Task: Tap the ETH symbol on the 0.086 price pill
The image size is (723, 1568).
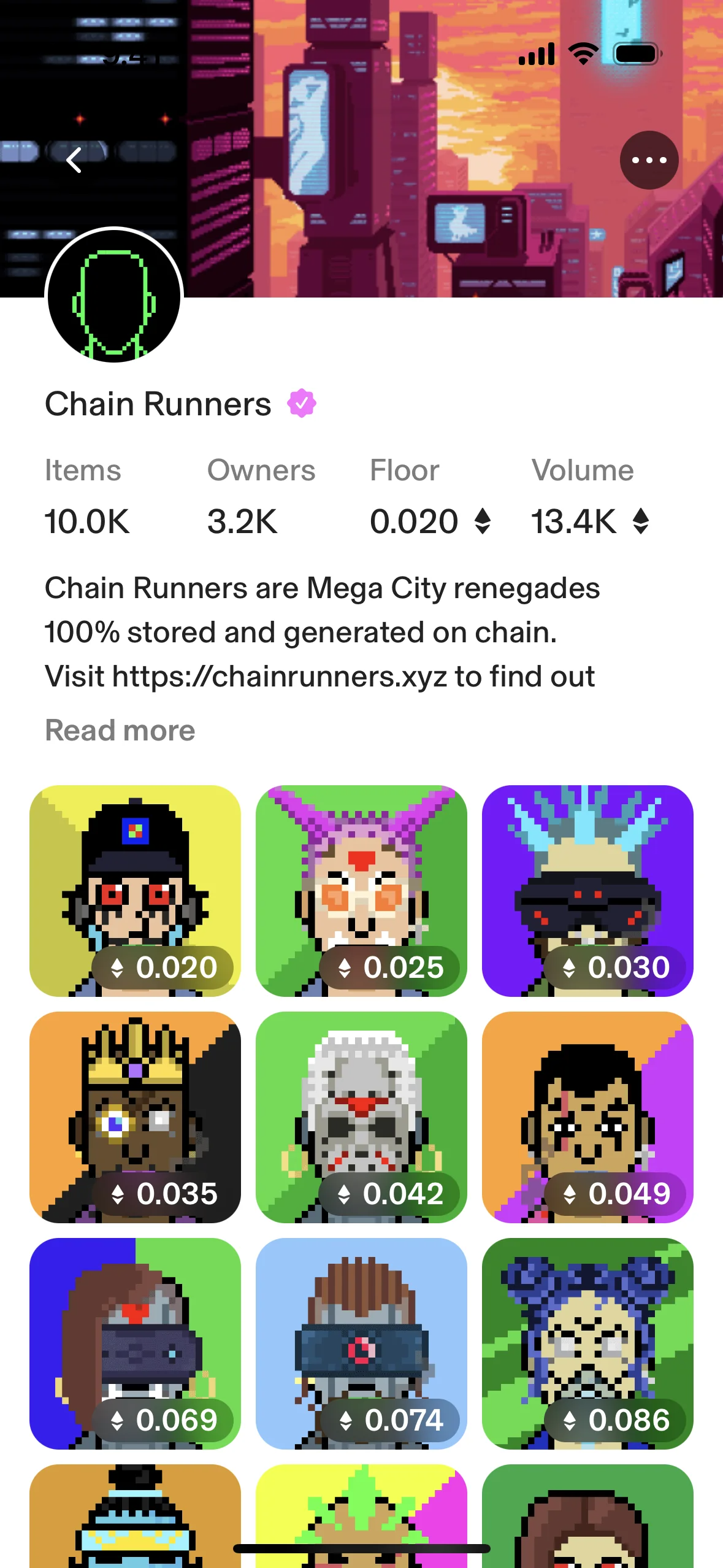Action: (x=570, y=1419)
